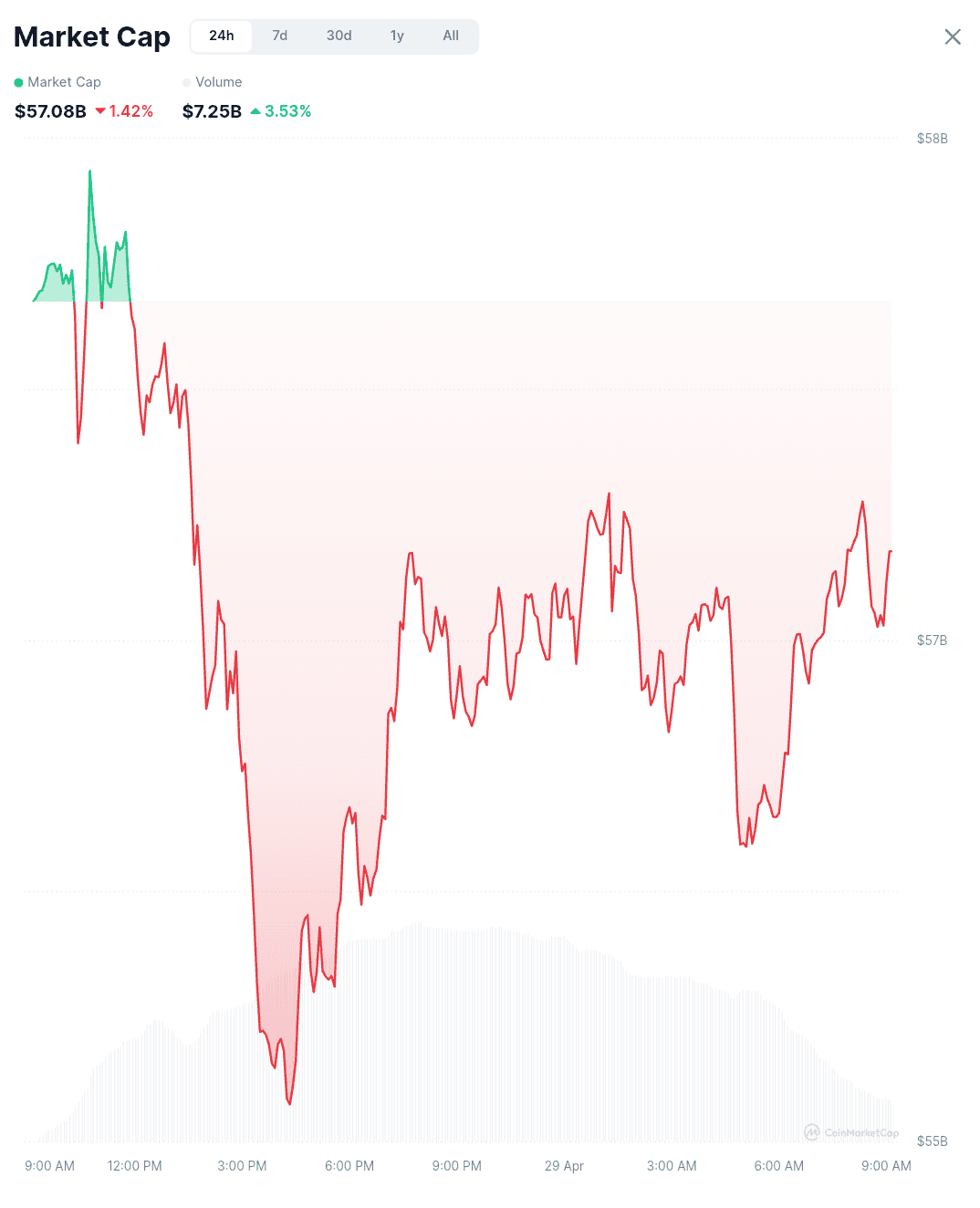Click the Market Cap title heading
The height and width of the screenshot is (1208, 980).
[91, 37]
